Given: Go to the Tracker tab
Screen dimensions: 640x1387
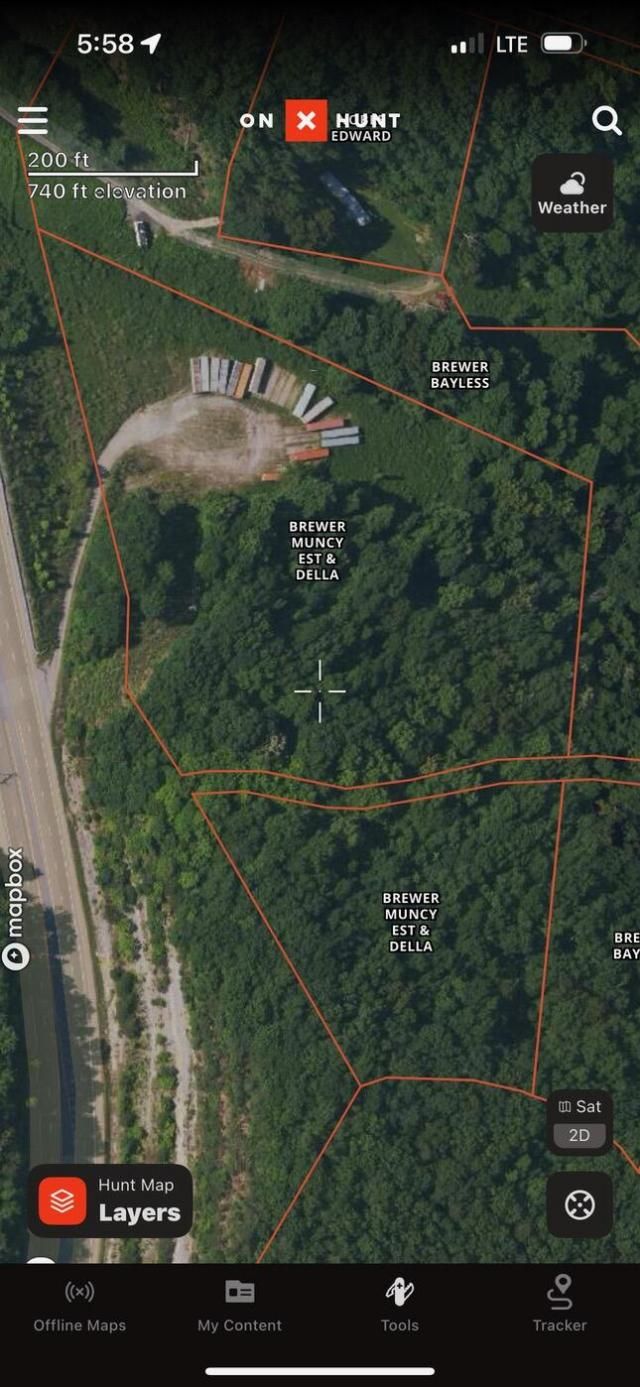Looking at the screenshot, I should [x=560, y=1306].
